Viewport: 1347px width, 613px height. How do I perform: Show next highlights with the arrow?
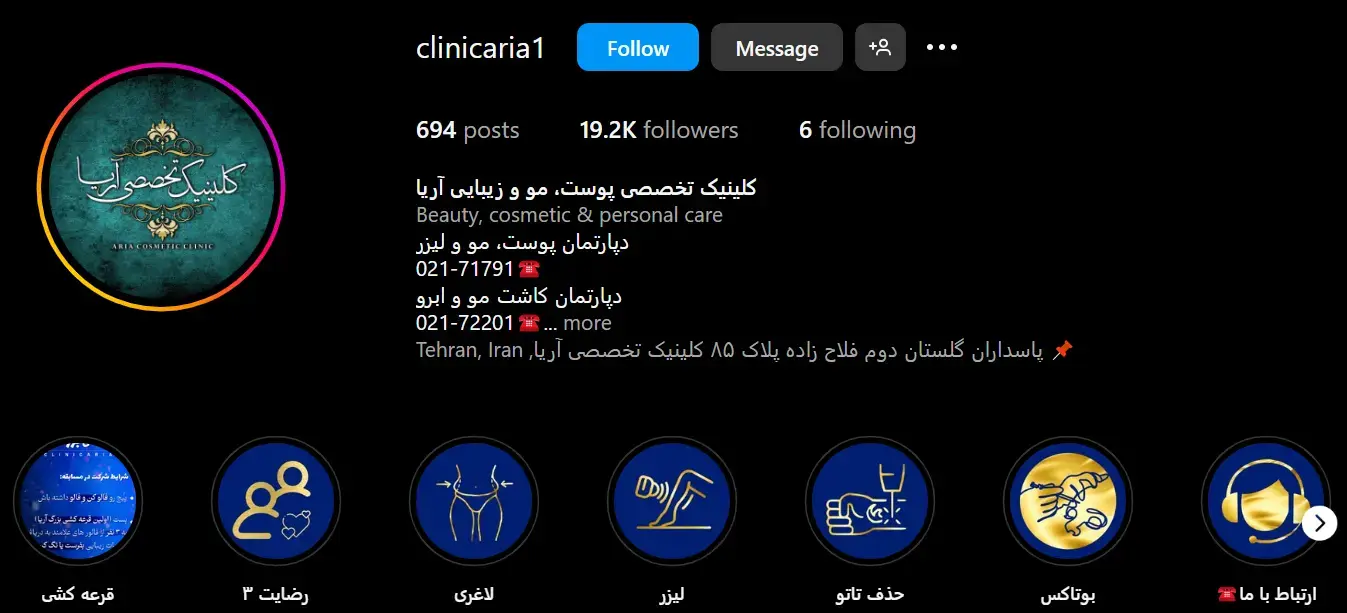(x=1319, y=523)
